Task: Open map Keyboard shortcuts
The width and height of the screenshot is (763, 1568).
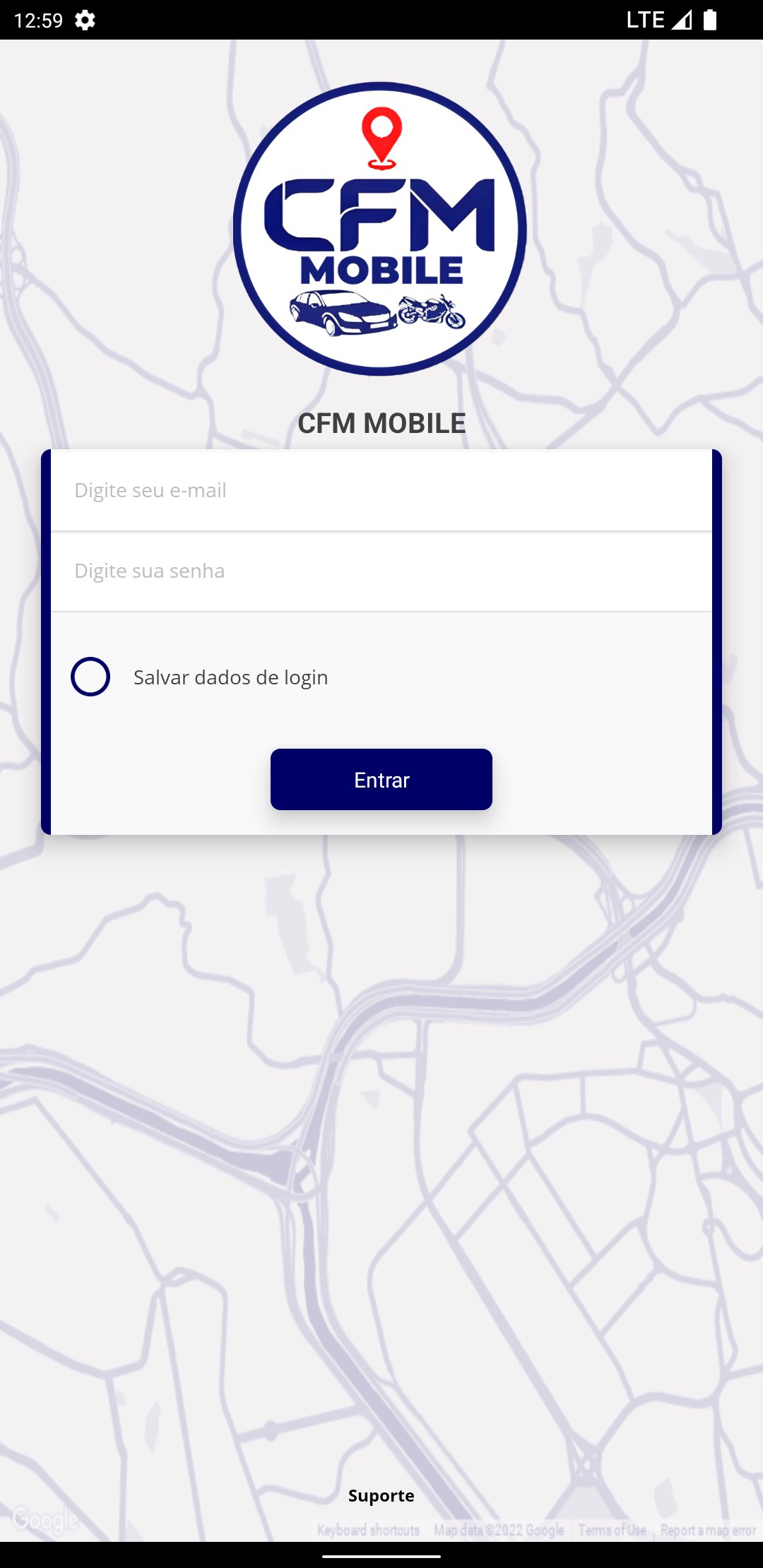Action: coord(368,1530)
